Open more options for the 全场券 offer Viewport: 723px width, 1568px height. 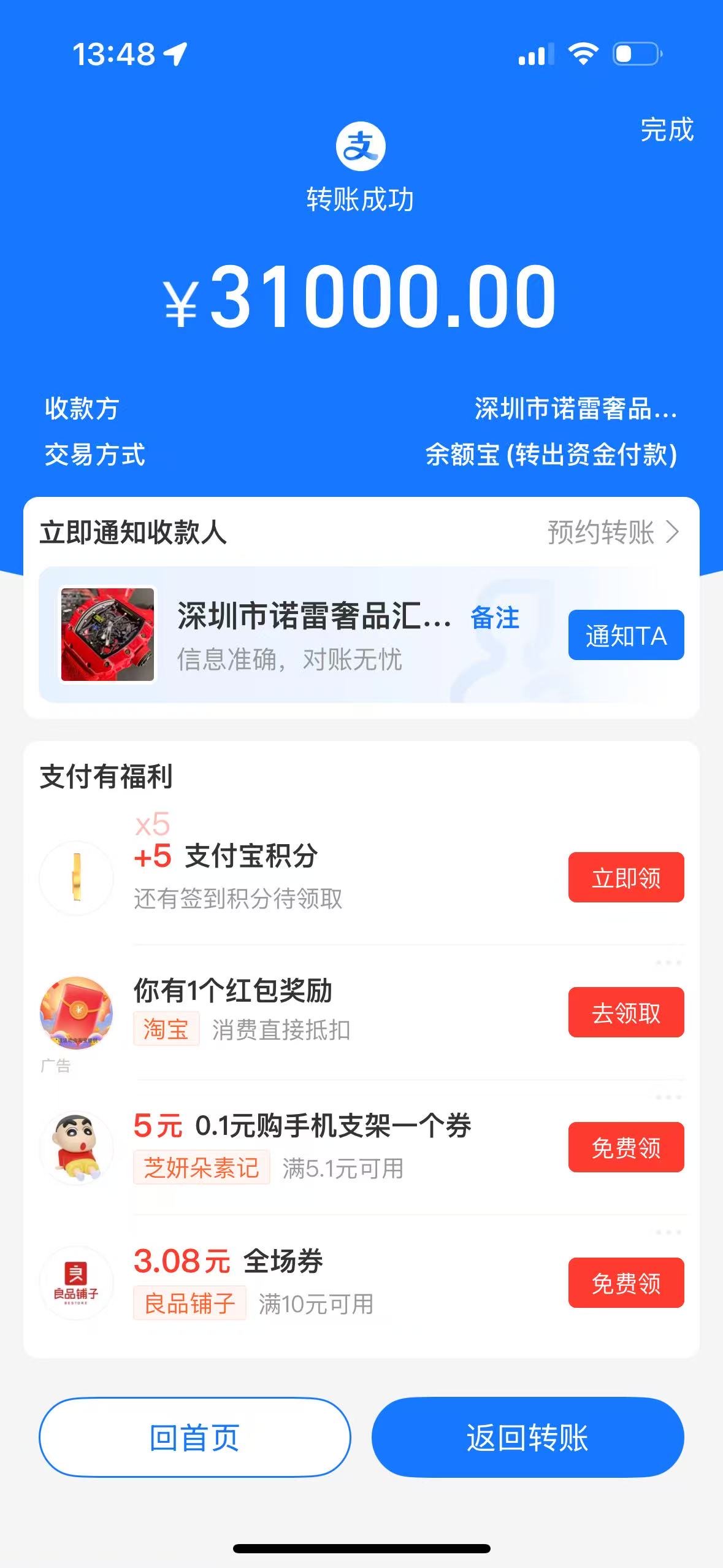point(668,1232)
